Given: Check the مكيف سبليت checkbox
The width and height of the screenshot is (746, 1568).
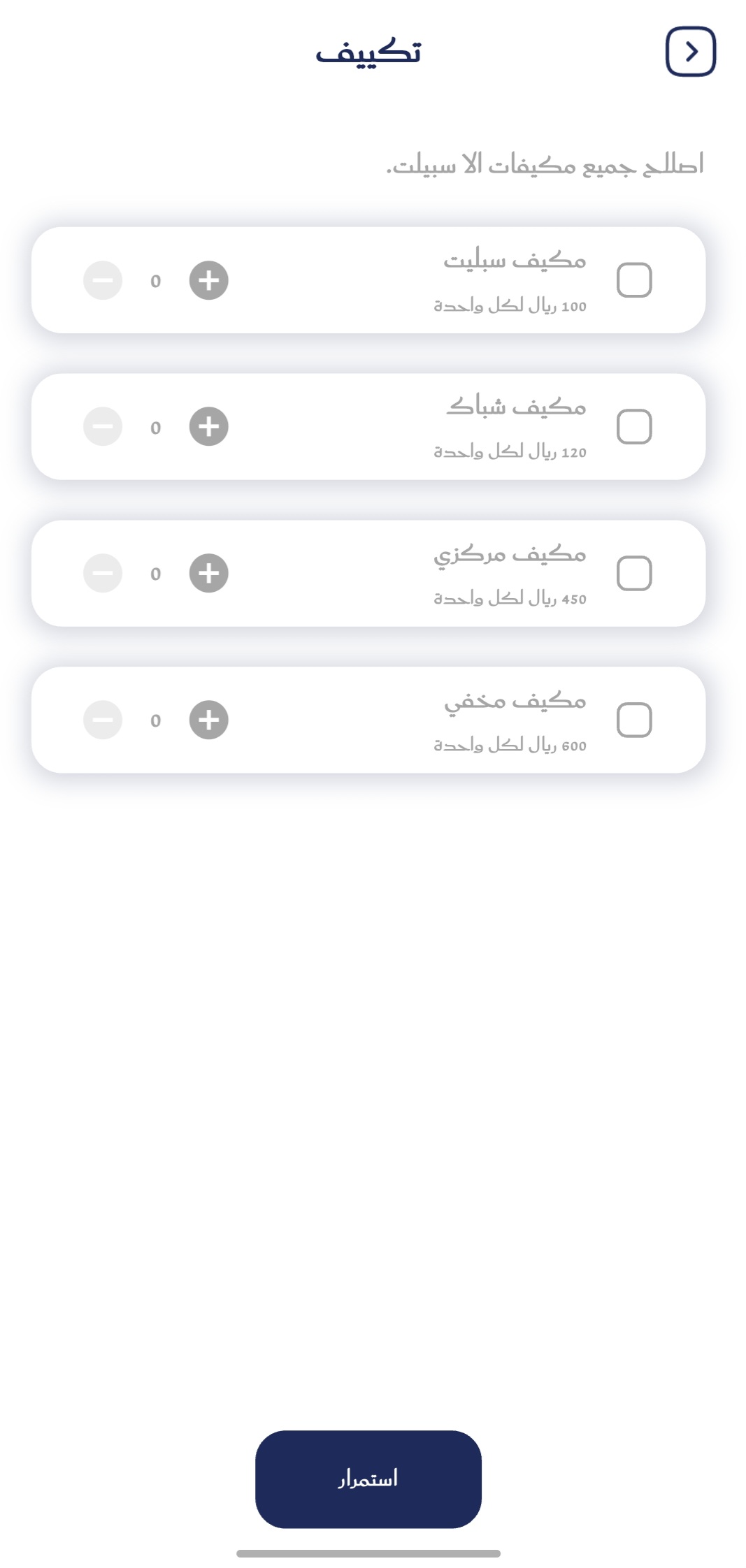Looking at the screenshot, I should [x=634, y=280].
